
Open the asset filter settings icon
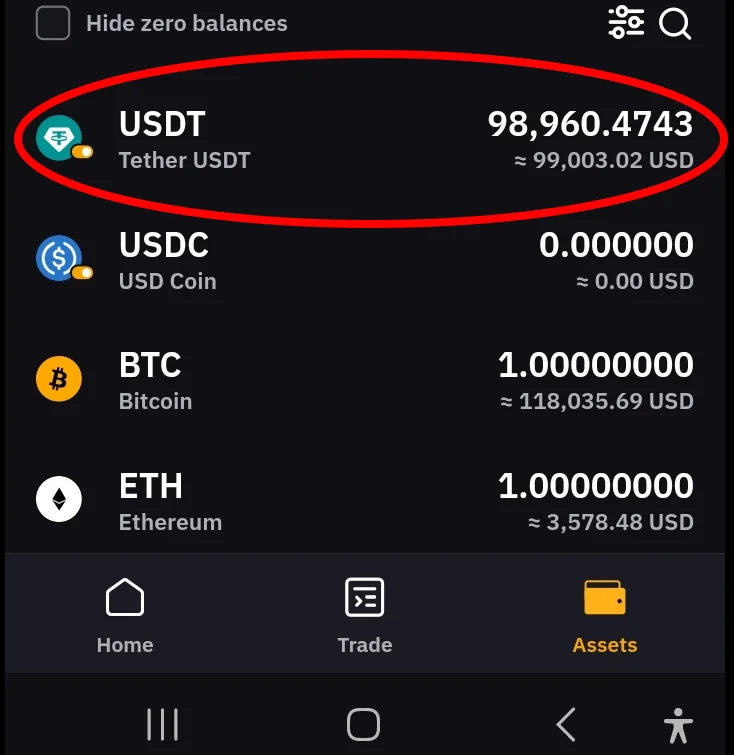[627, 22]
